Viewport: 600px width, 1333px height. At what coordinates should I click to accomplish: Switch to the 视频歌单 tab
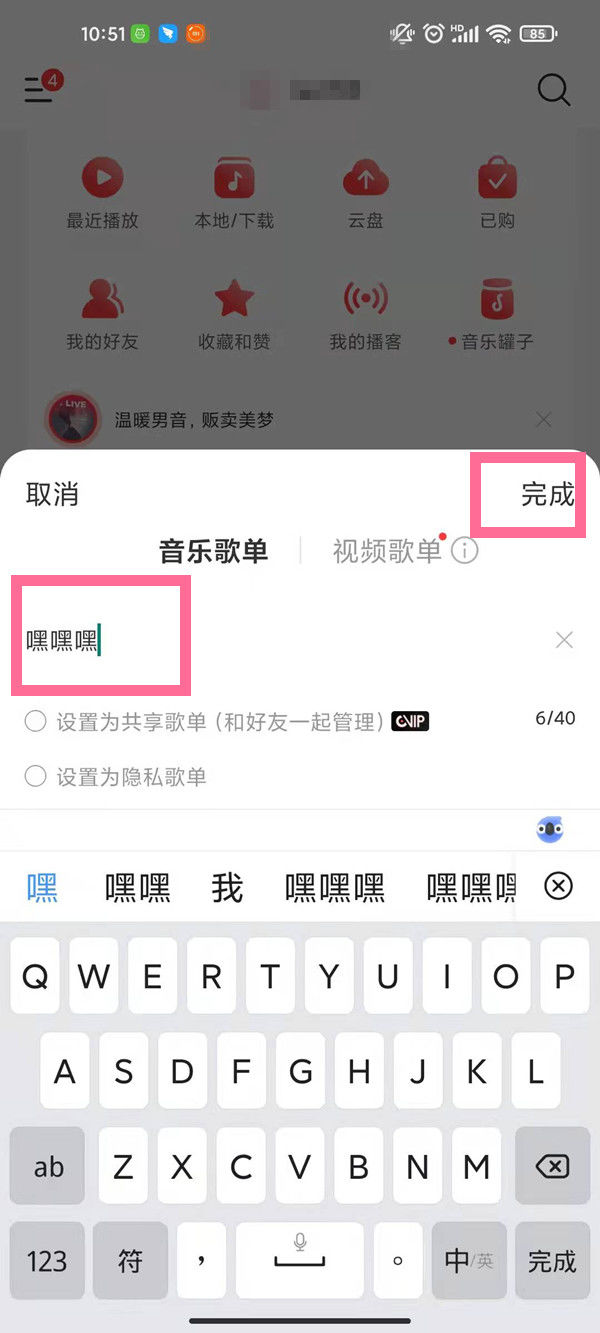[x=386, y=551]
